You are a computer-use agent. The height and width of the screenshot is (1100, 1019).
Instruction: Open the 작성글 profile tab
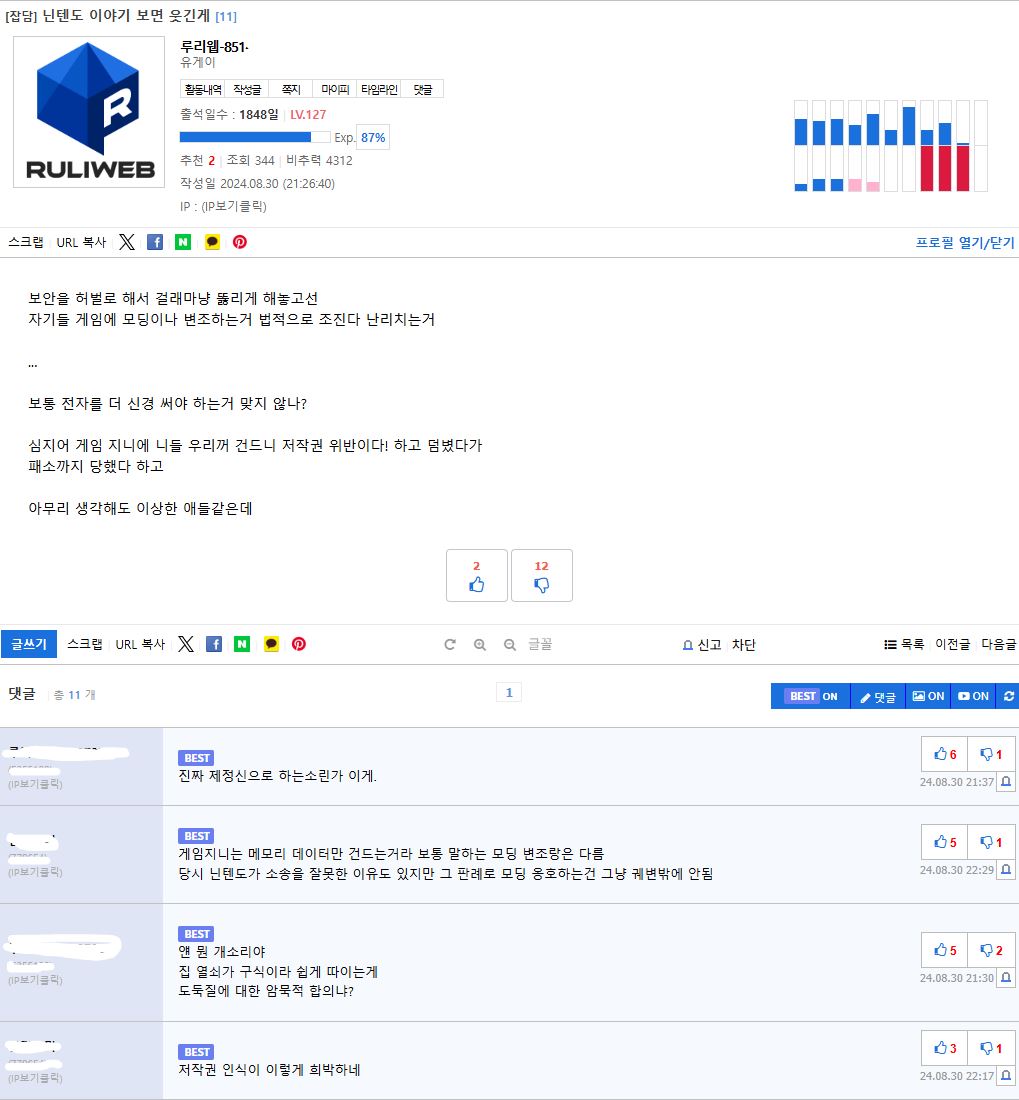click(247, 89)
